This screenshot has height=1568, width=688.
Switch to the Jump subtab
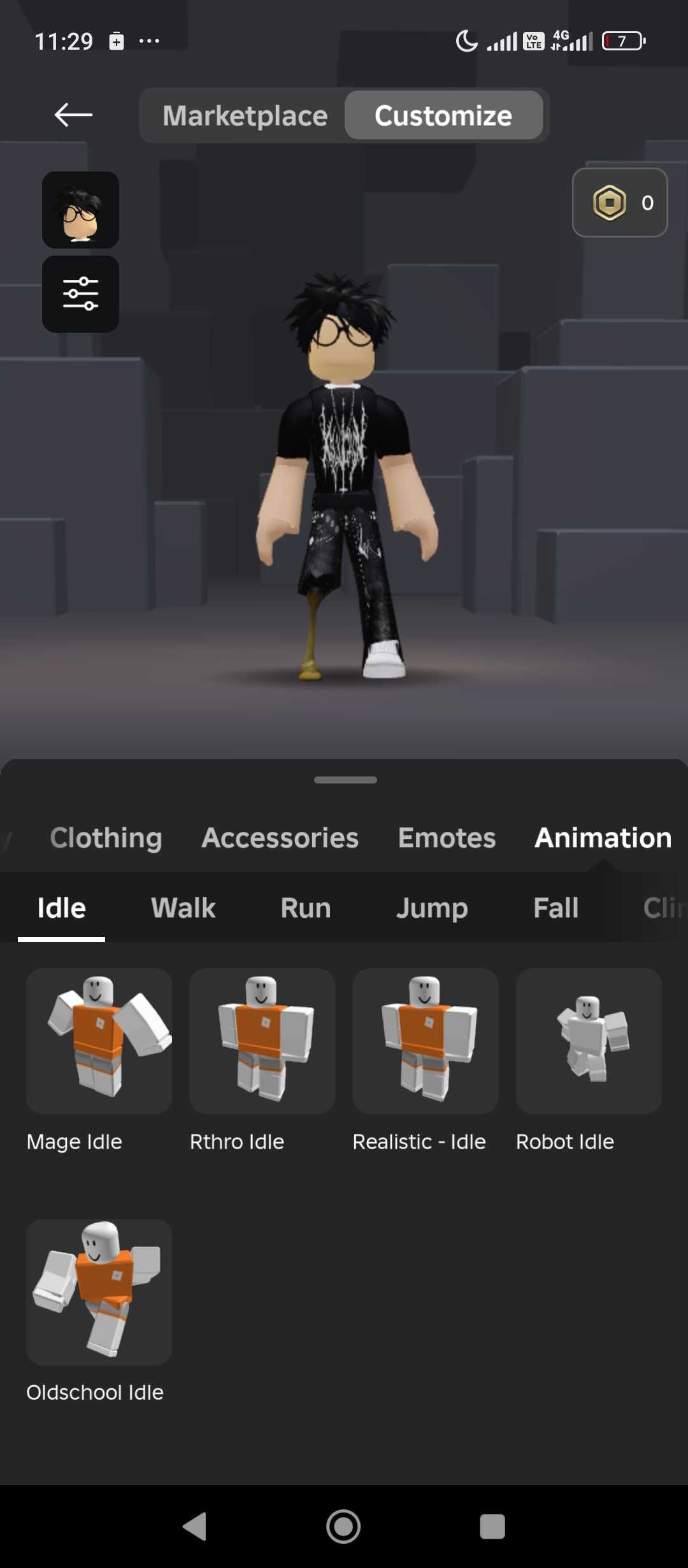(432, 908)
